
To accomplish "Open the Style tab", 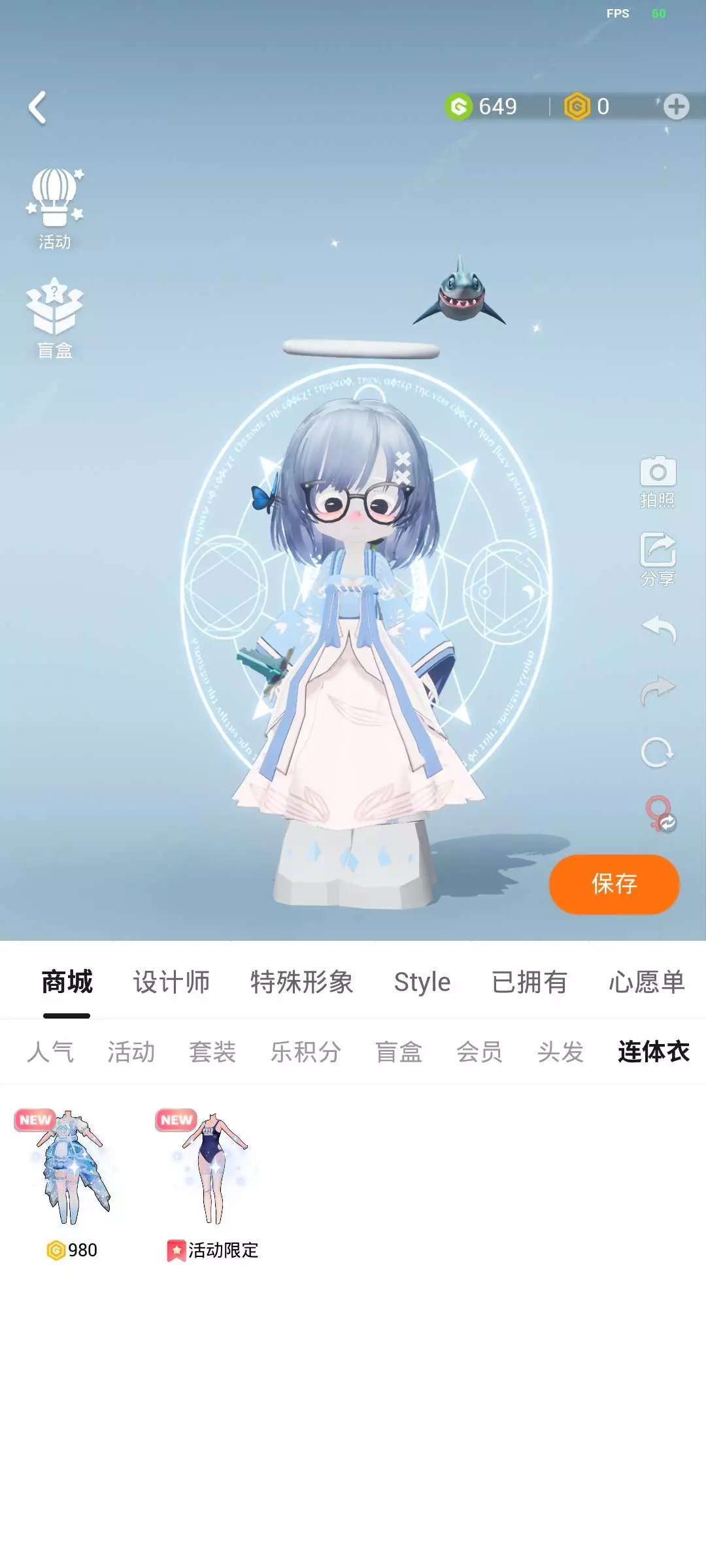I will click(422, 982).
